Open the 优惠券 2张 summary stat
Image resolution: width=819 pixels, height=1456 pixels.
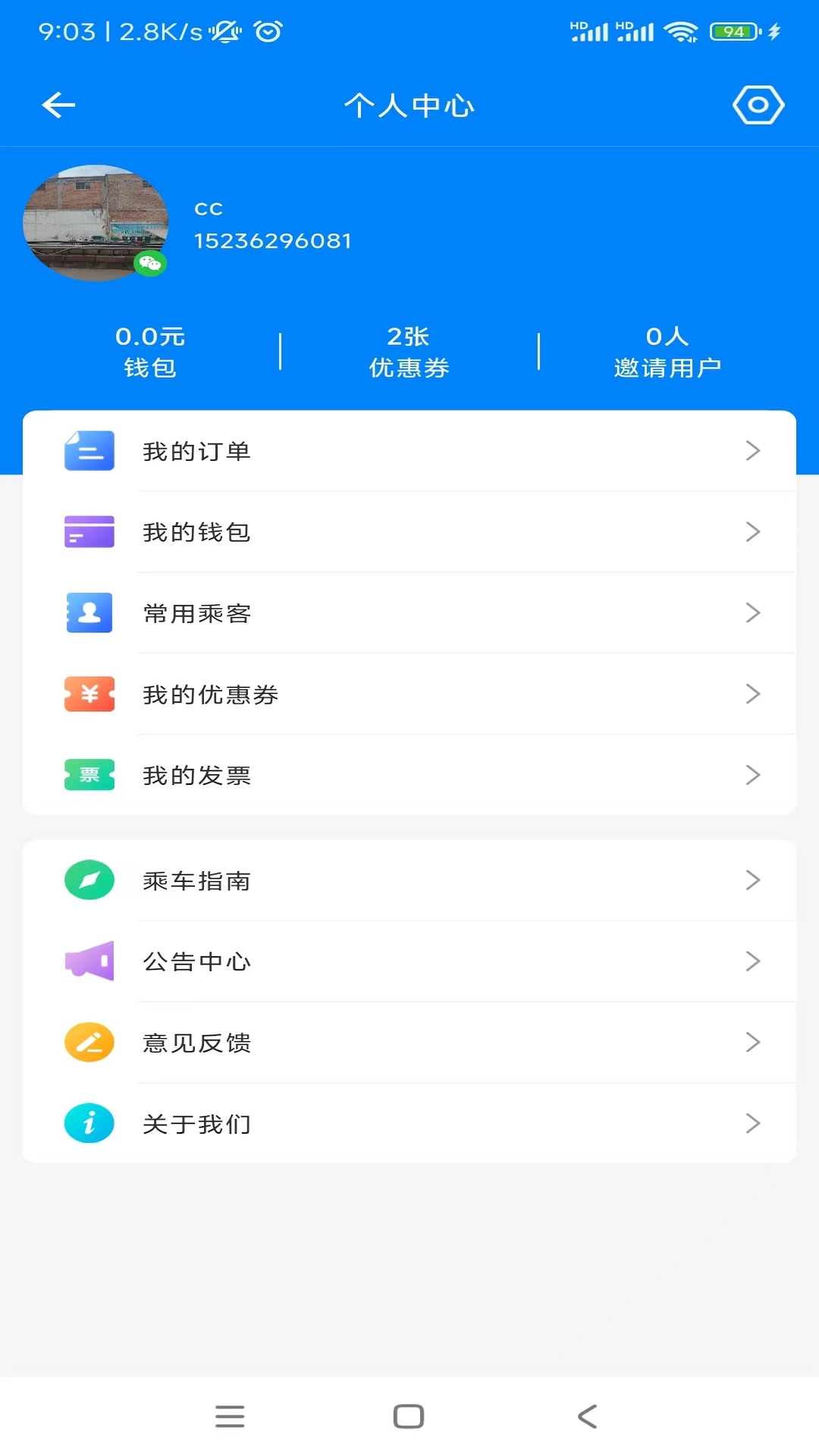409,350
